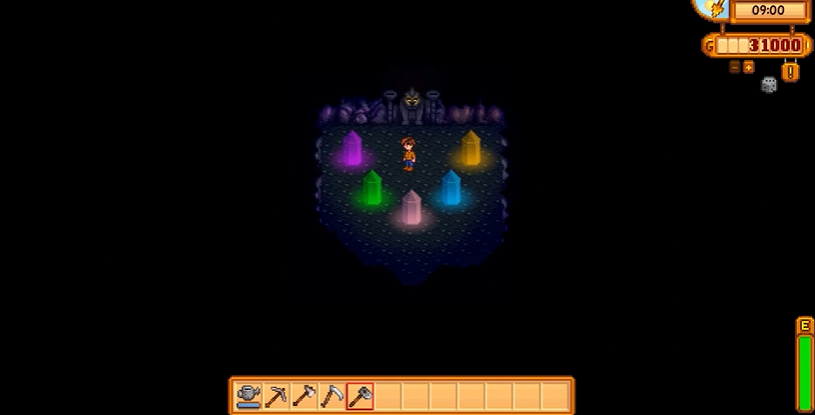This screenshot has width=815, height=415.
Task: Tap the blue crystal
Action: click(451, 188)
